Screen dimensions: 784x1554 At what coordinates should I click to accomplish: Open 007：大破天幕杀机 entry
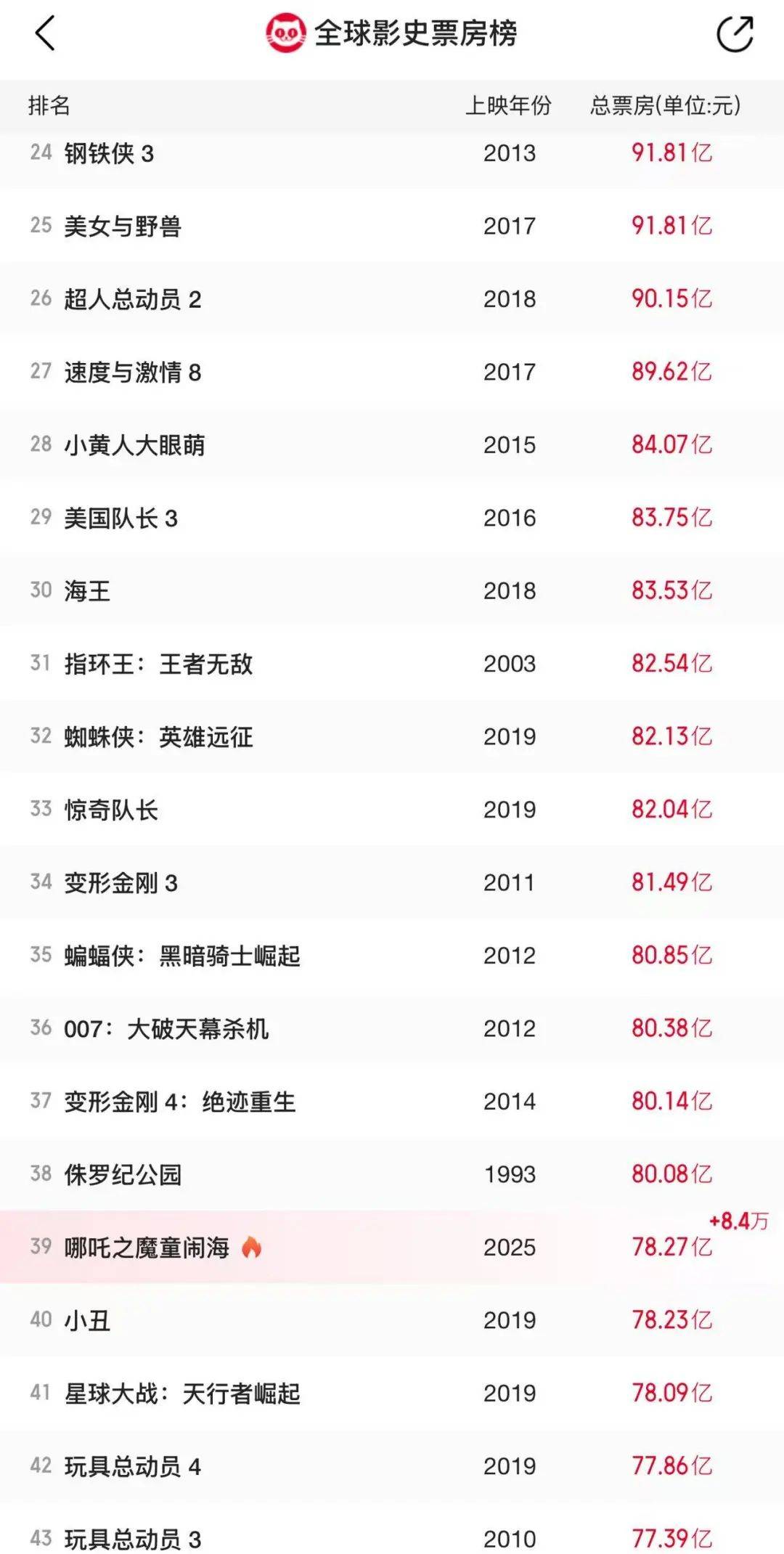(392, 1028)
